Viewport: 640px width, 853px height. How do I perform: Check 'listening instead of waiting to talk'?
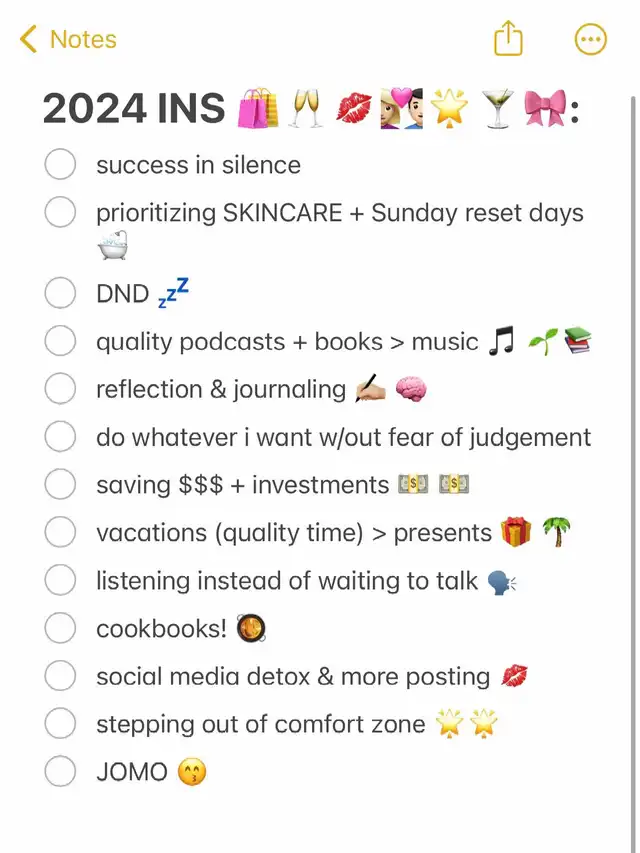point(60,580)
